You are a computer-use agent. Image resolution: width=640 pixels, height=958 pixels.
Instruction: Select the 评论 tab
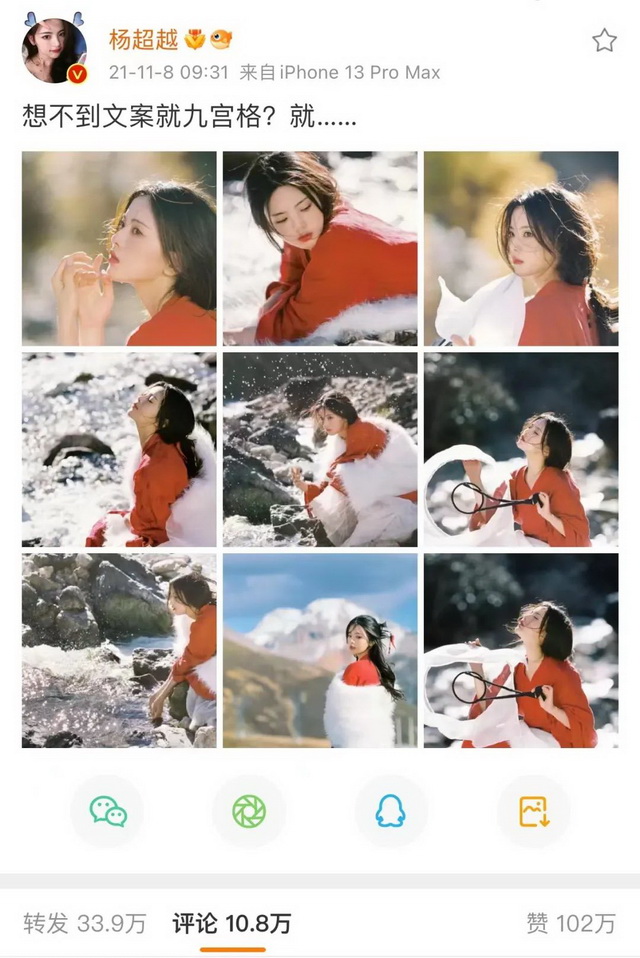point(232,923)
